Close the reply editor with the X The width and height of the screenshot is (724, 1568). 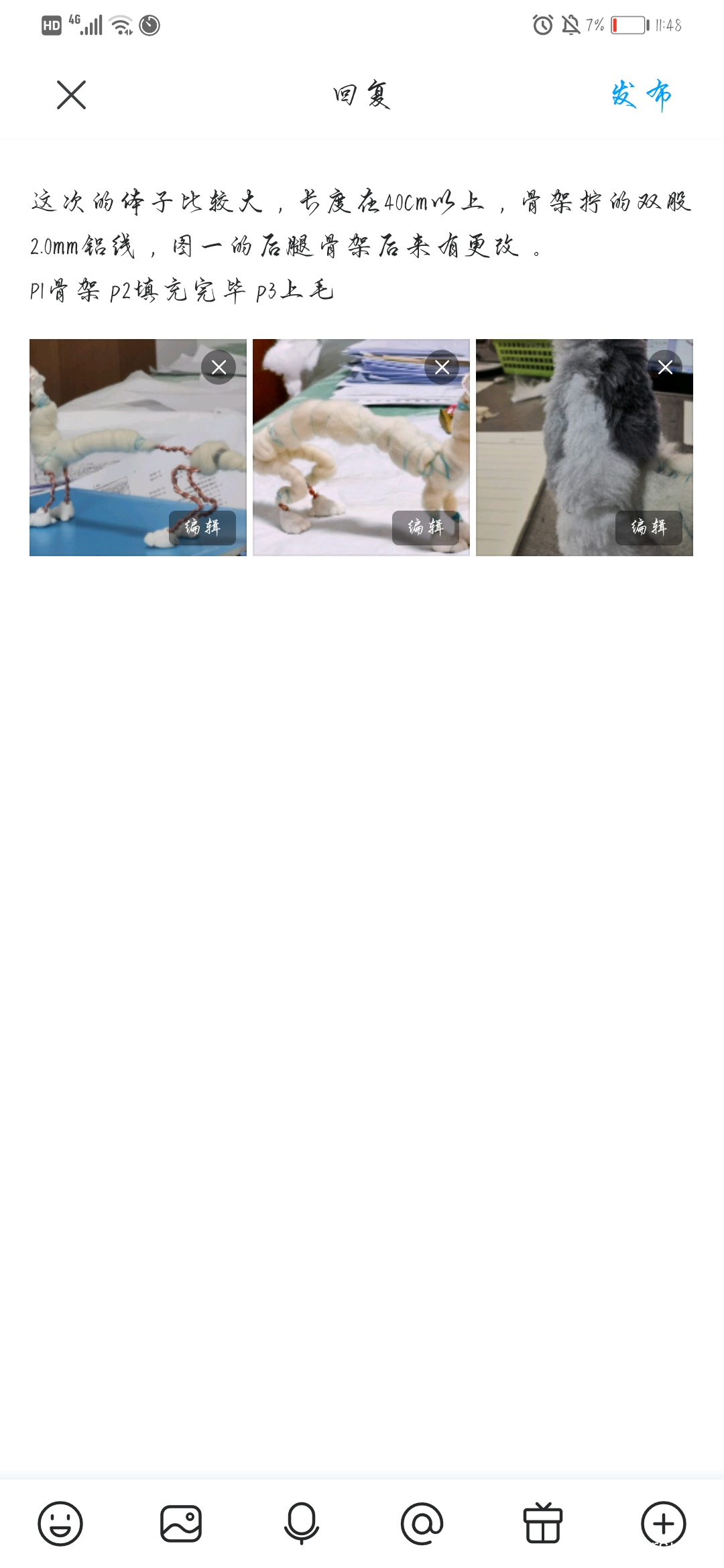point(71,94)
